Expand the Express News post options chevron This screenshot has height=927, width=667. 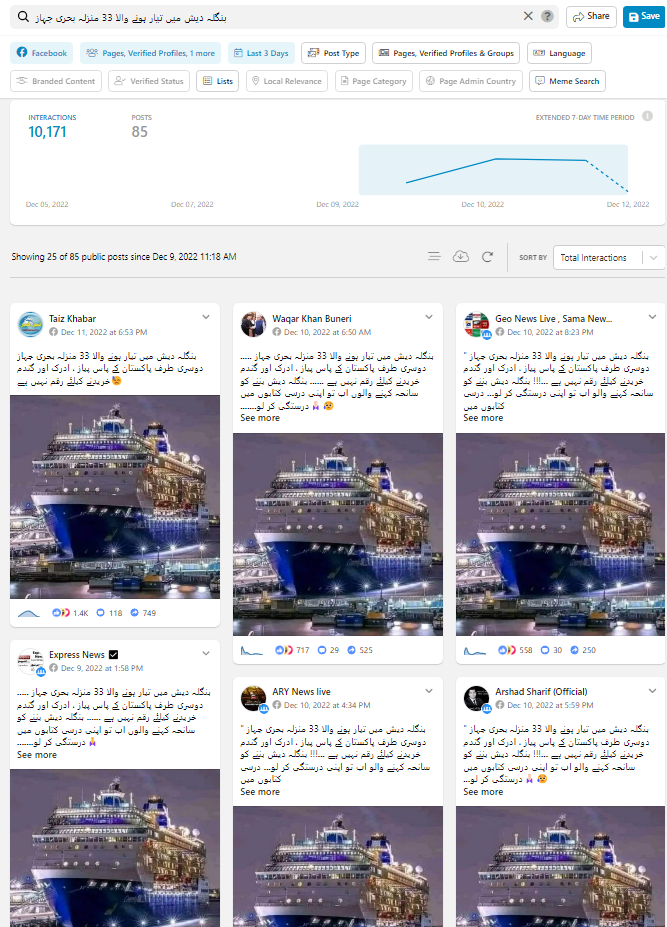click(x=206, y=654)
